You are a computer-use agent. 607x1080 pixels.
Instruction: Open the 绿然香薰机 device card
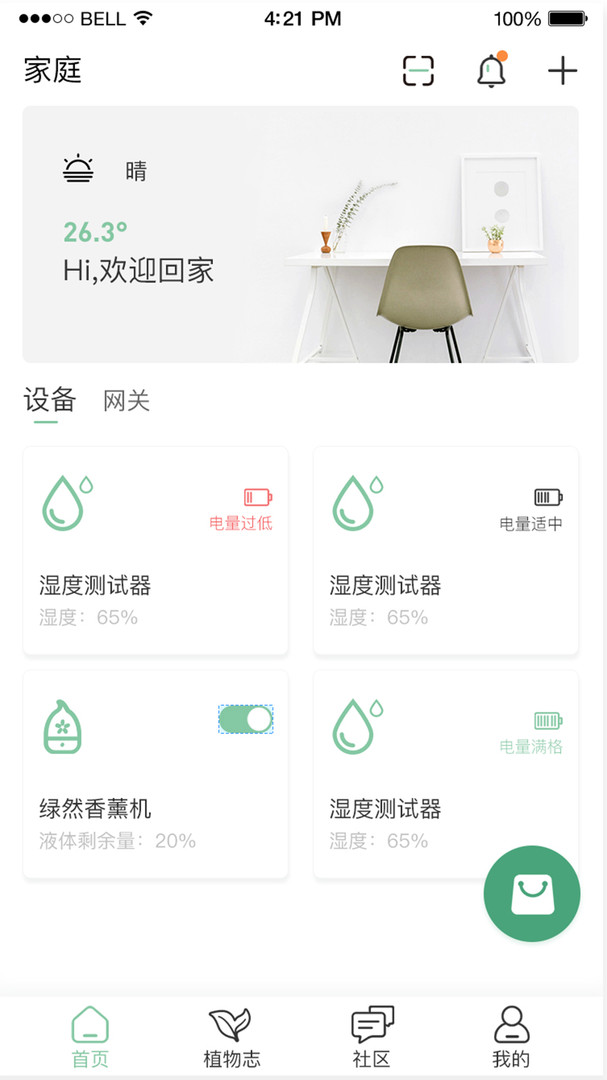point(156,774)
